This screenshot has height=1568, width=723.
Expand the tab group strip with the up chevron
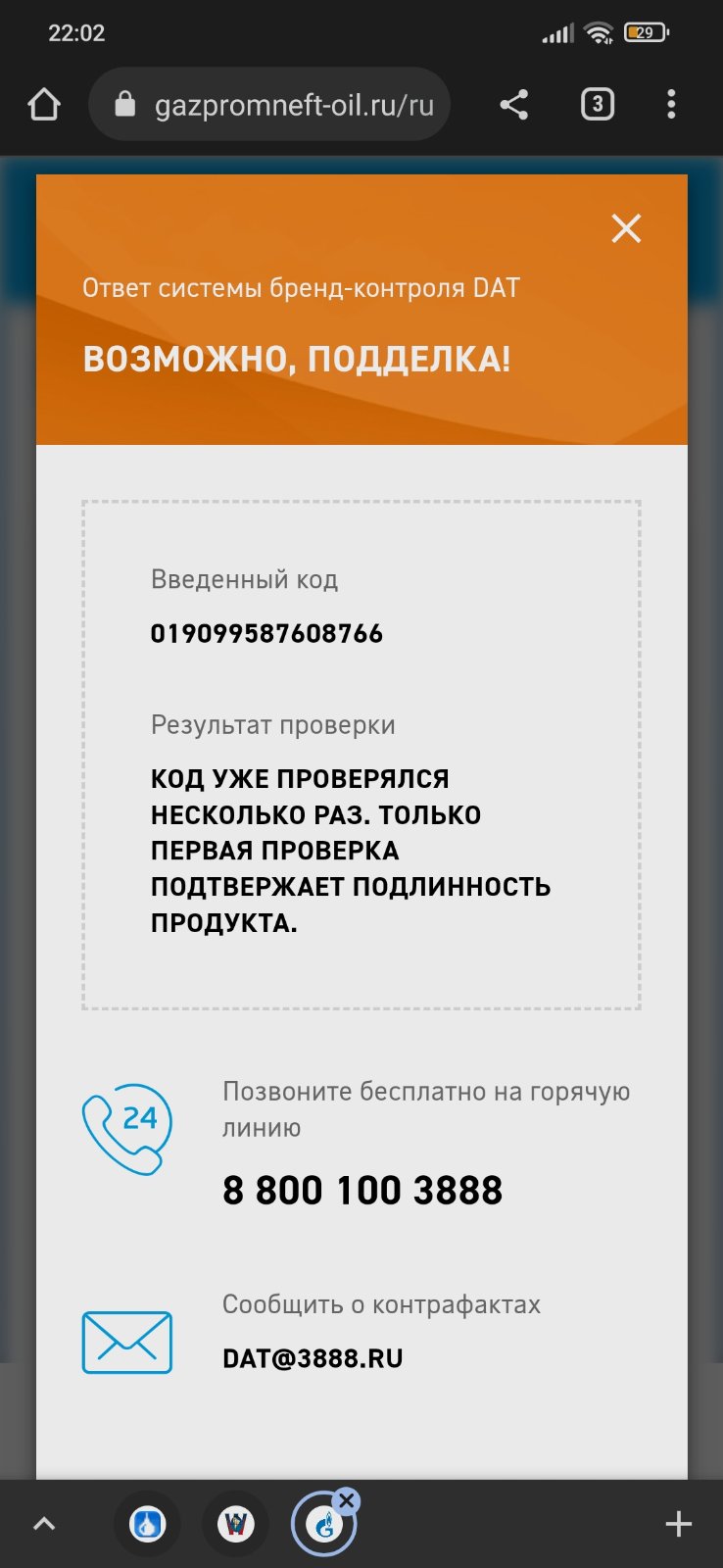tap(44, 1524)
